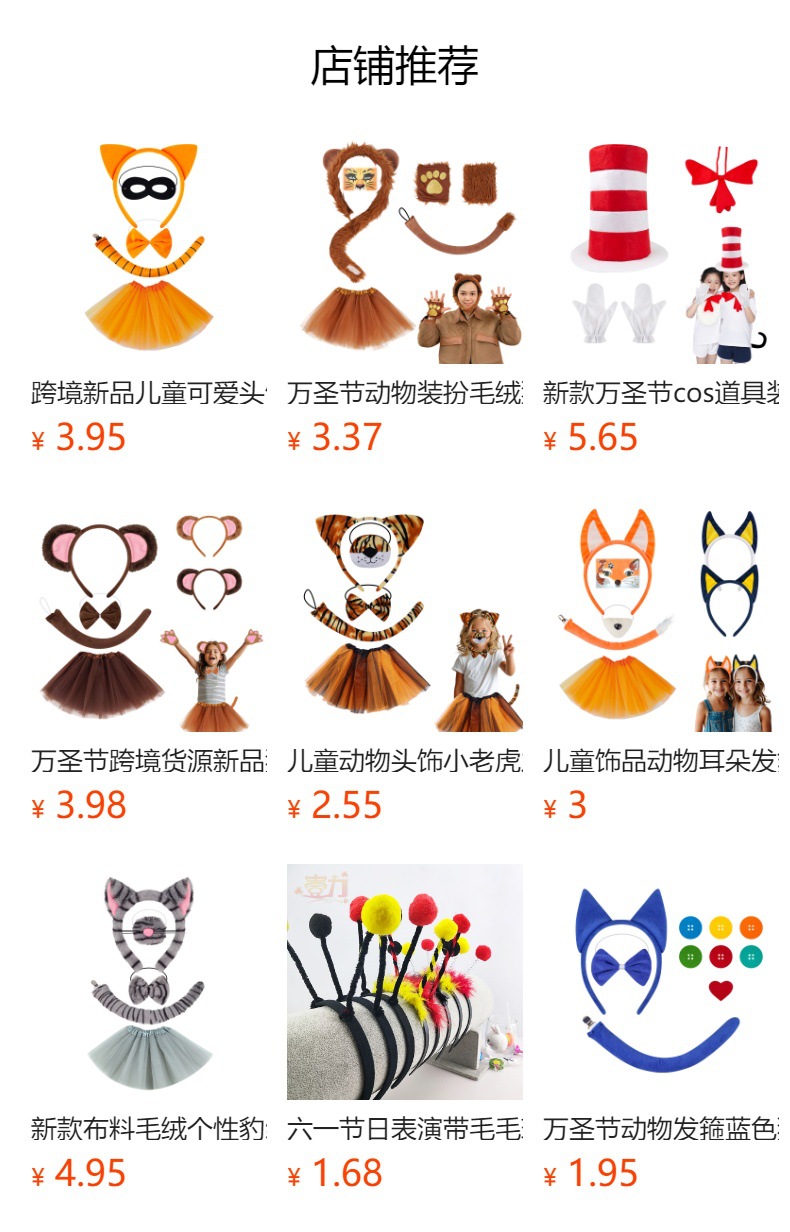View the ¥3 animal ears headband product
The width and height of the screenshot is (790, 1232).
(661, 614)
